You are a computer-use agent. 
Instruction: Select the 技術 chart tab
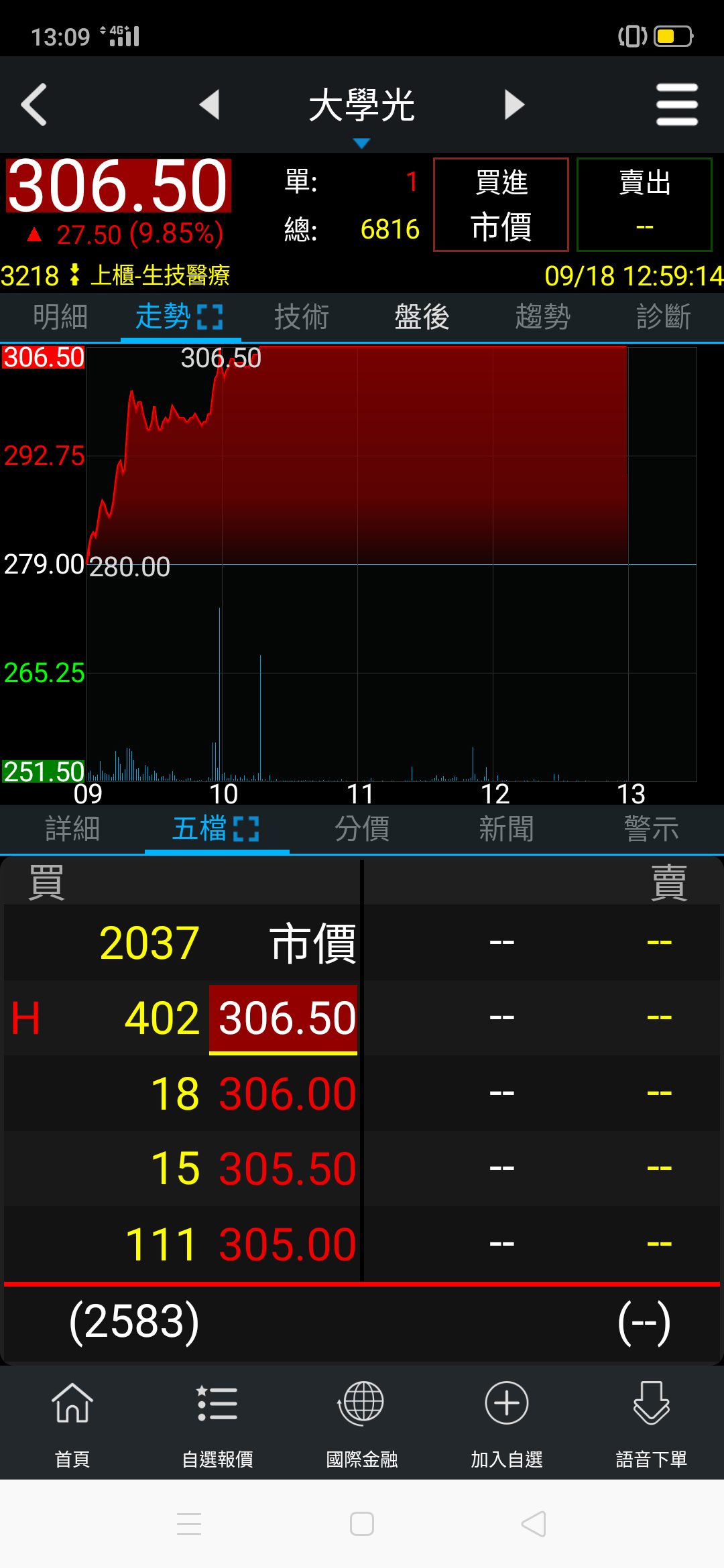[x=302, y=317]
